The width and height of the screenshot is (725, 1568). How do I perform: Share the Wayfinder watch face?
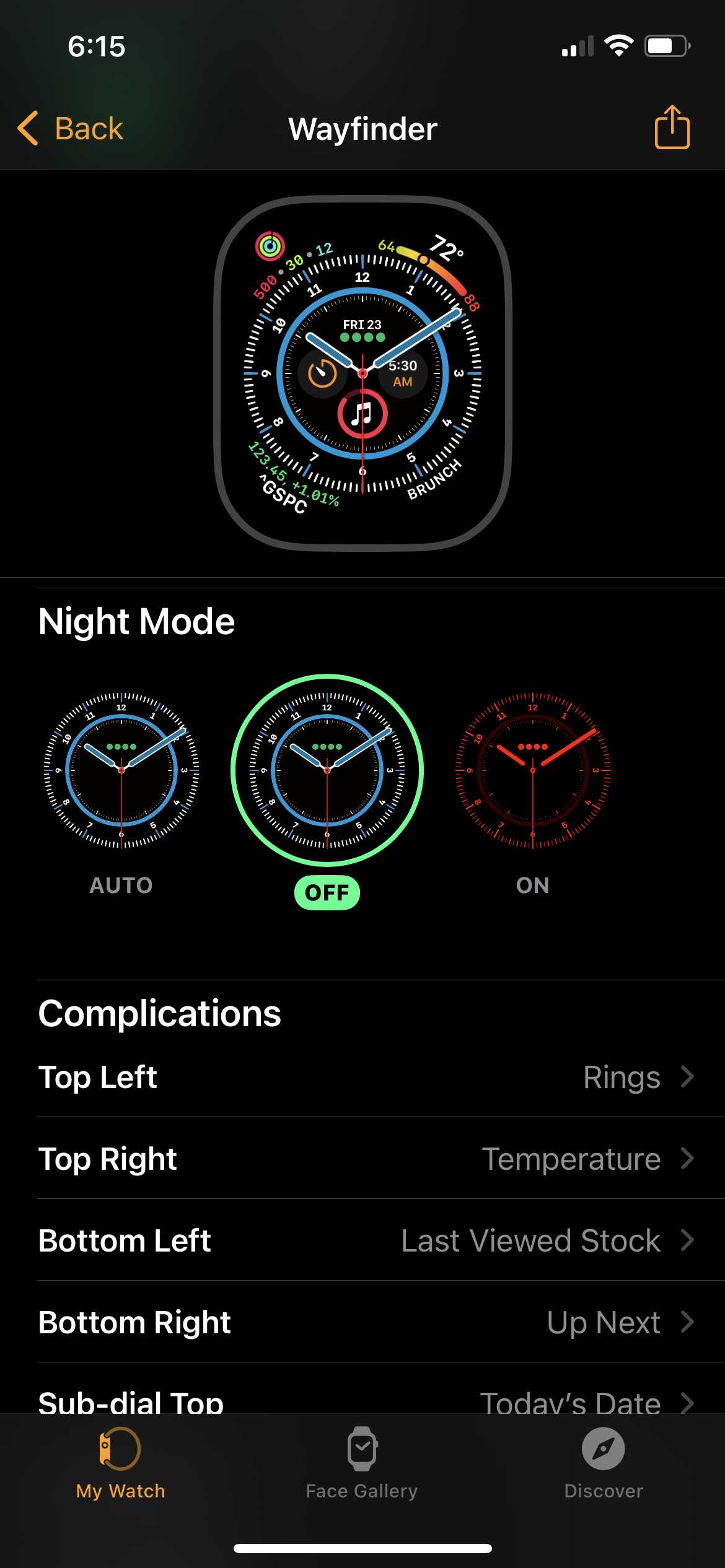click(672, 128)
